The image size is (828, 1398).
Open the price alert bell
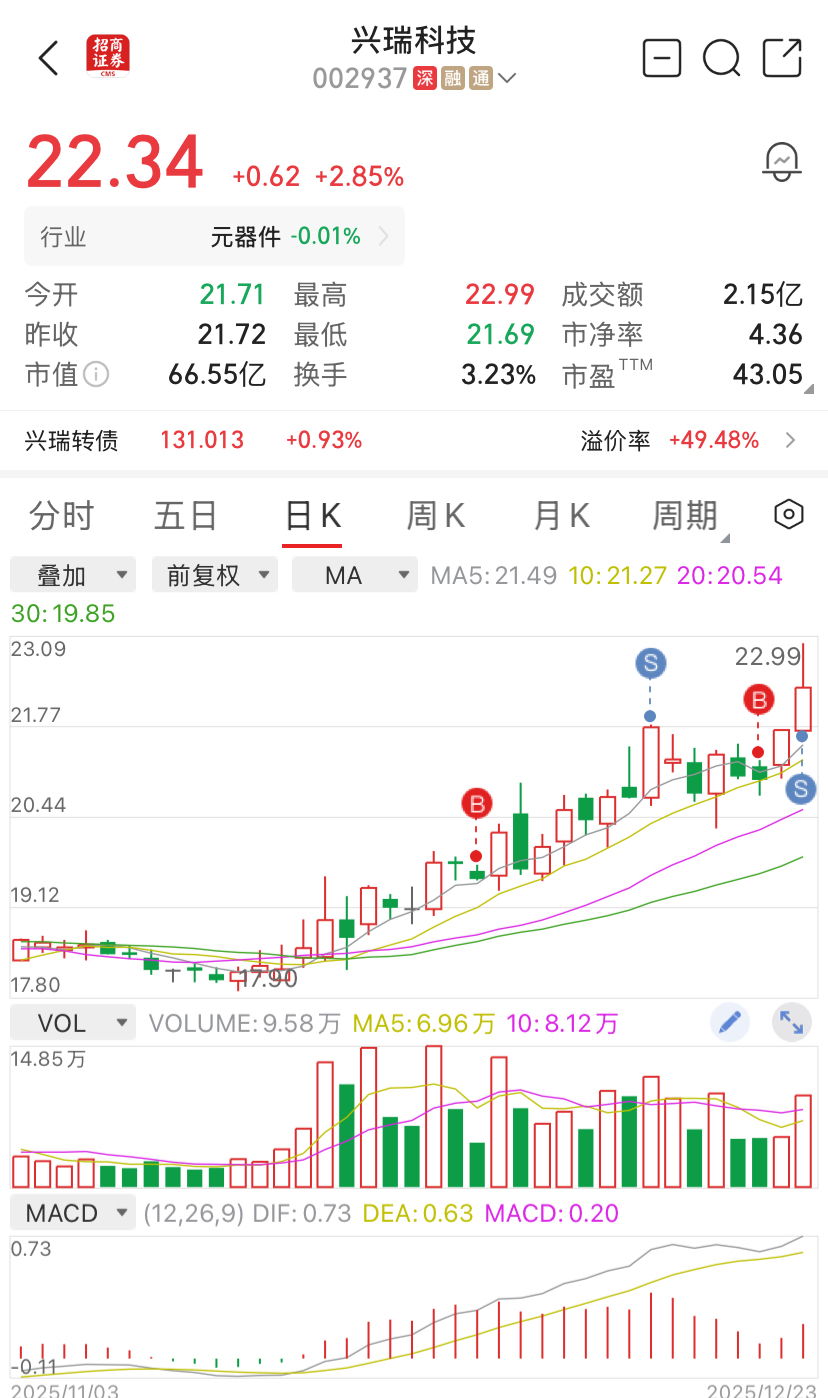coord(782,161)
